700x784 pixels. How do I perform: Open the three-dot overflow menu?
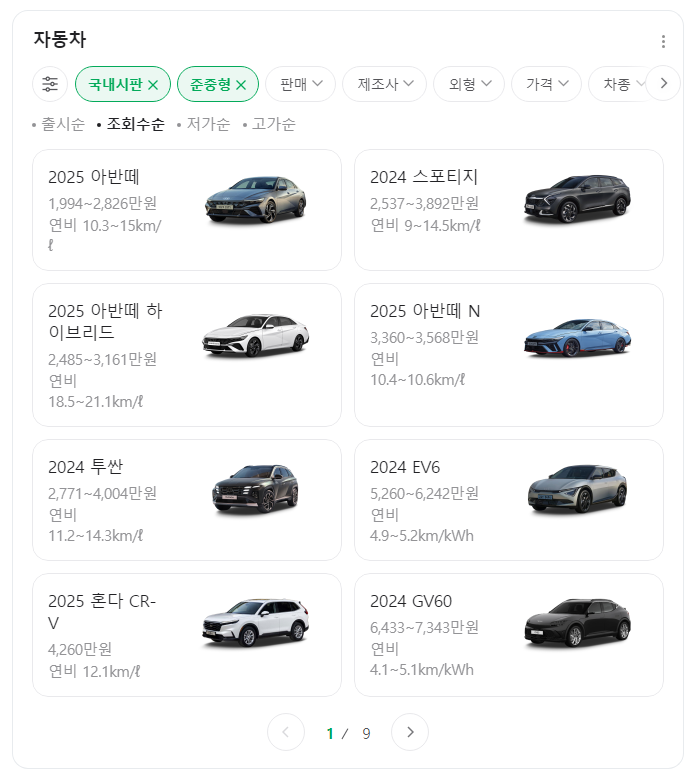(x=663, y=42)
